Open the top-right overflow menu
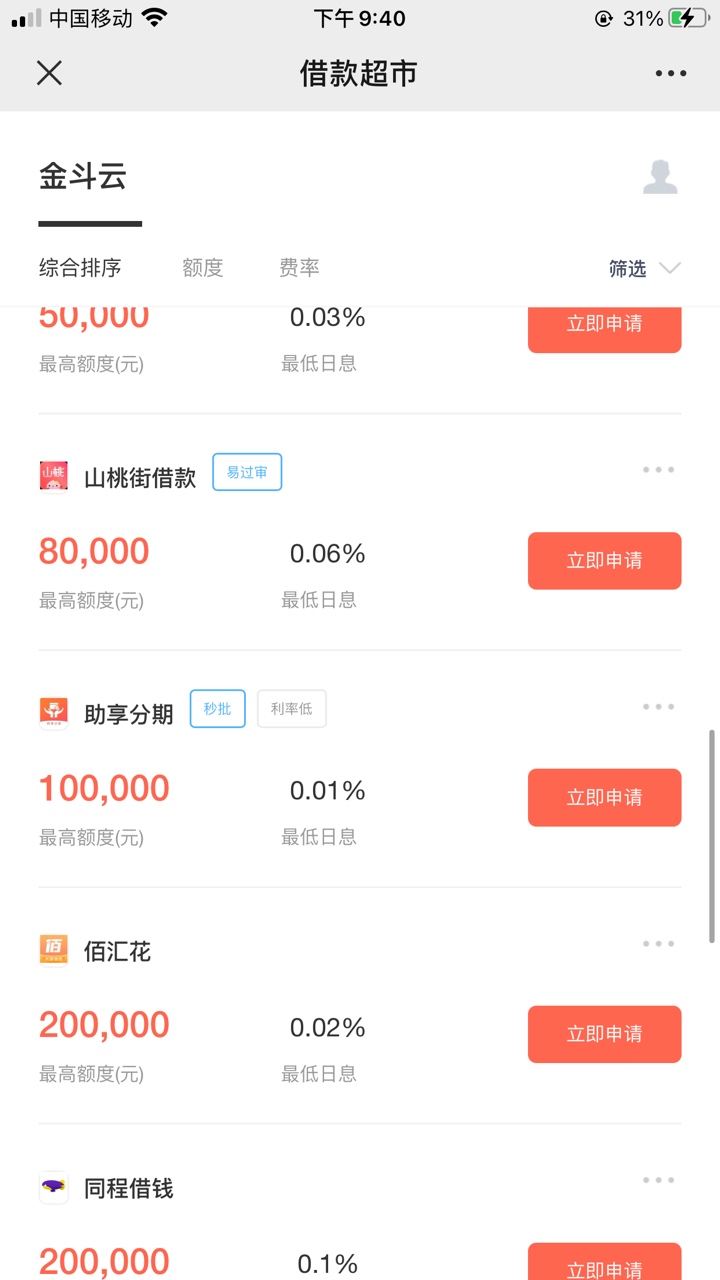 [671, 73]
